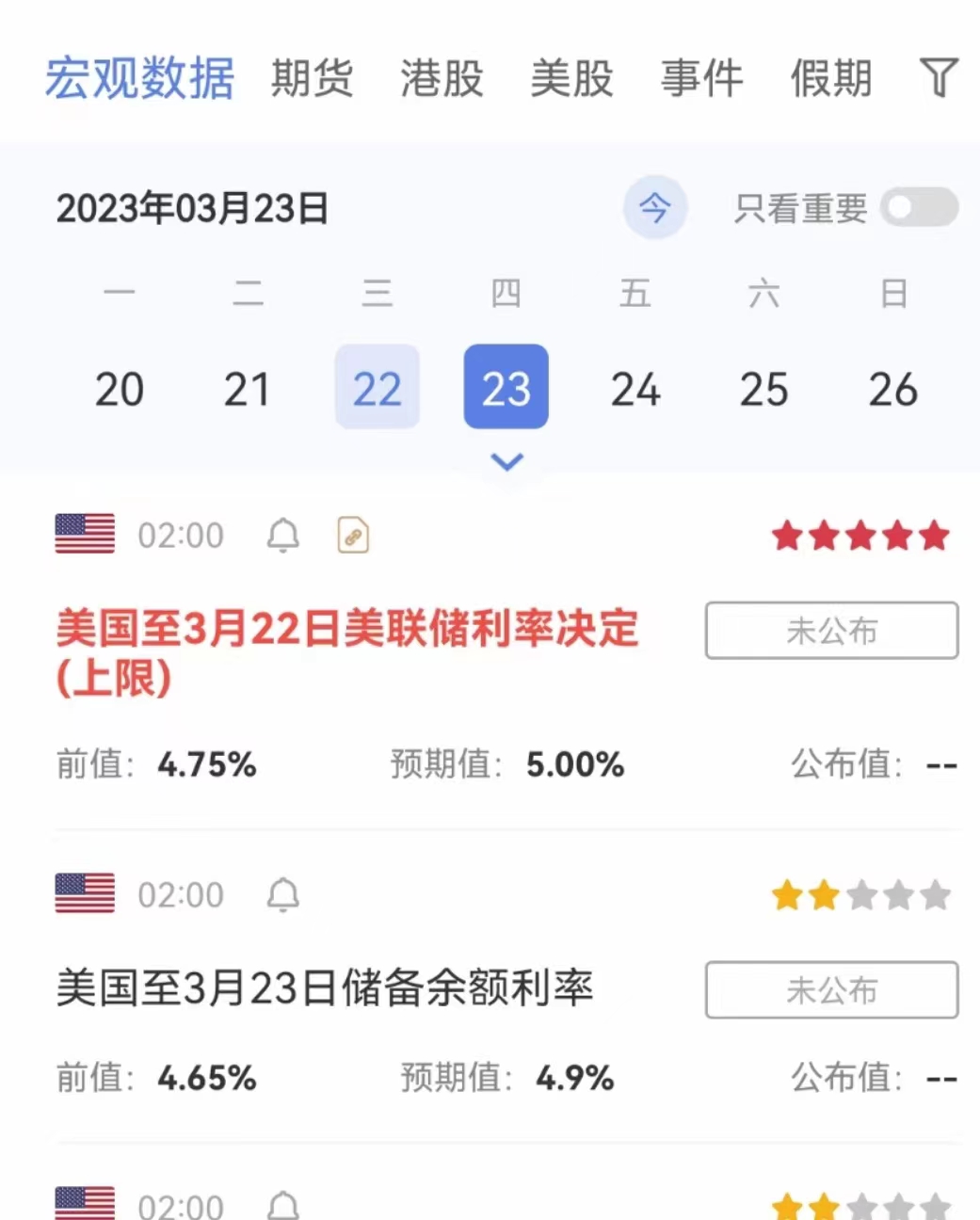Switch to the 美股 tab
The image size is (980, 1220).
pyautogui.click(x=572, y=77)
